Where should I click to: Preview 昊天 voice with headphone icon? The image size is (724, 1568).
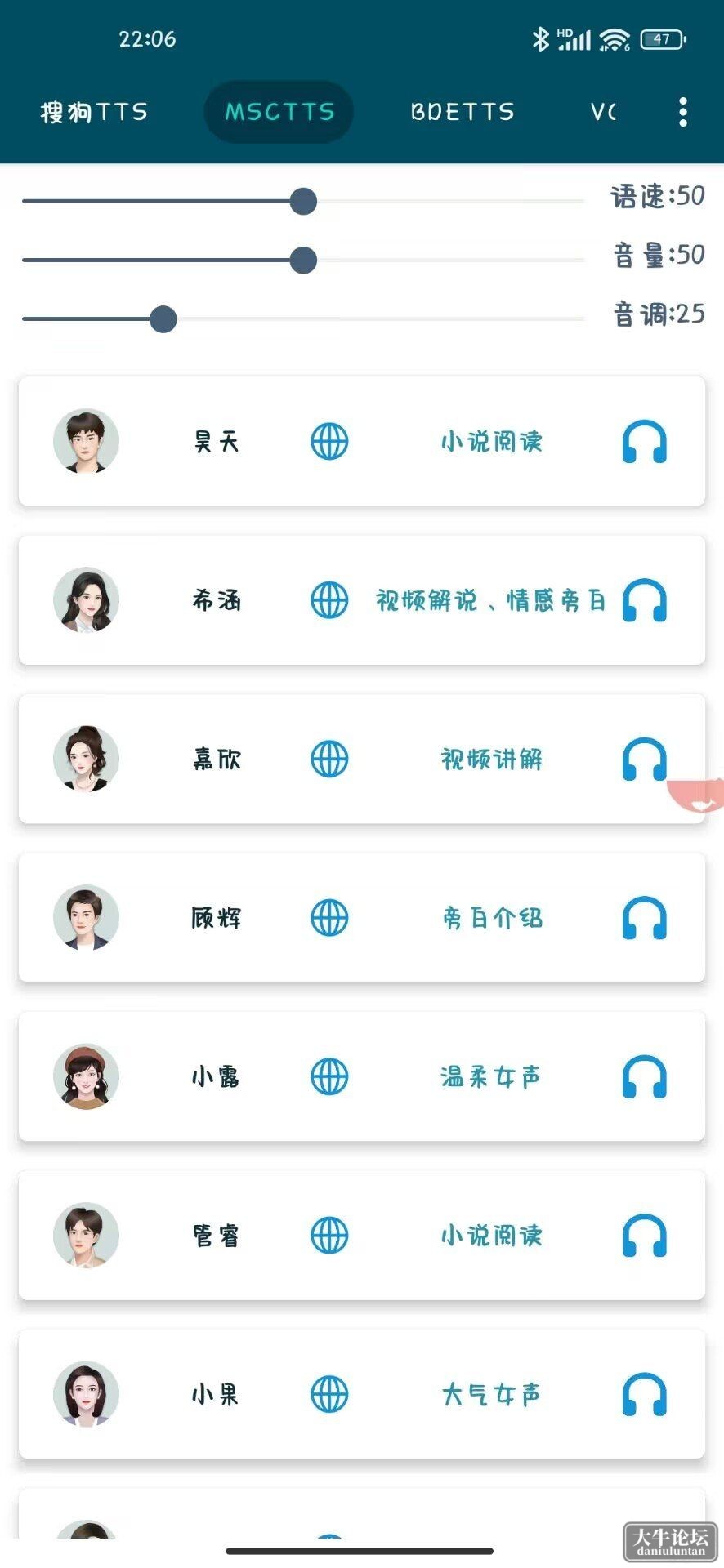click(x=645, y=442)
